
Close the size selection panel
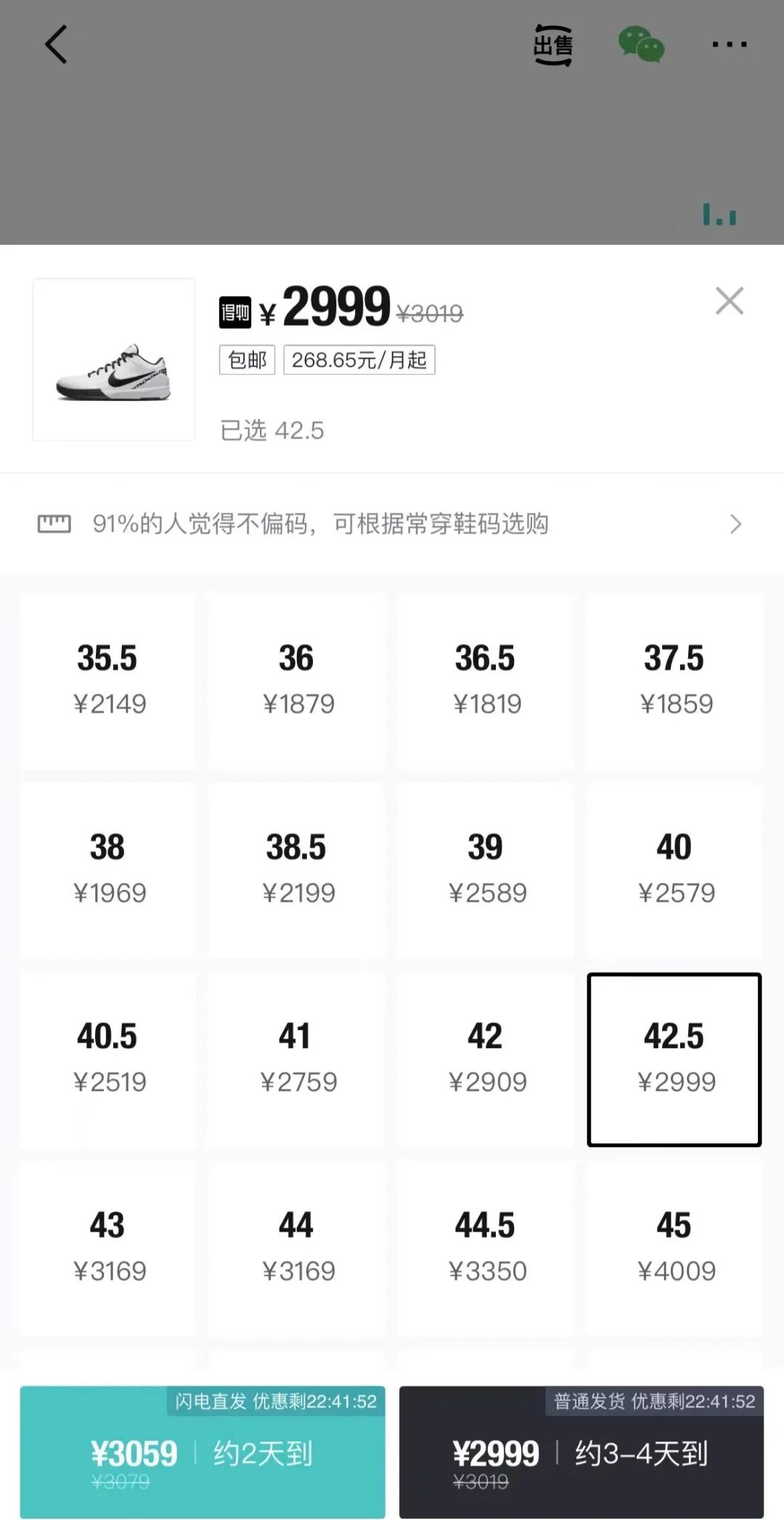coord(729,301)
